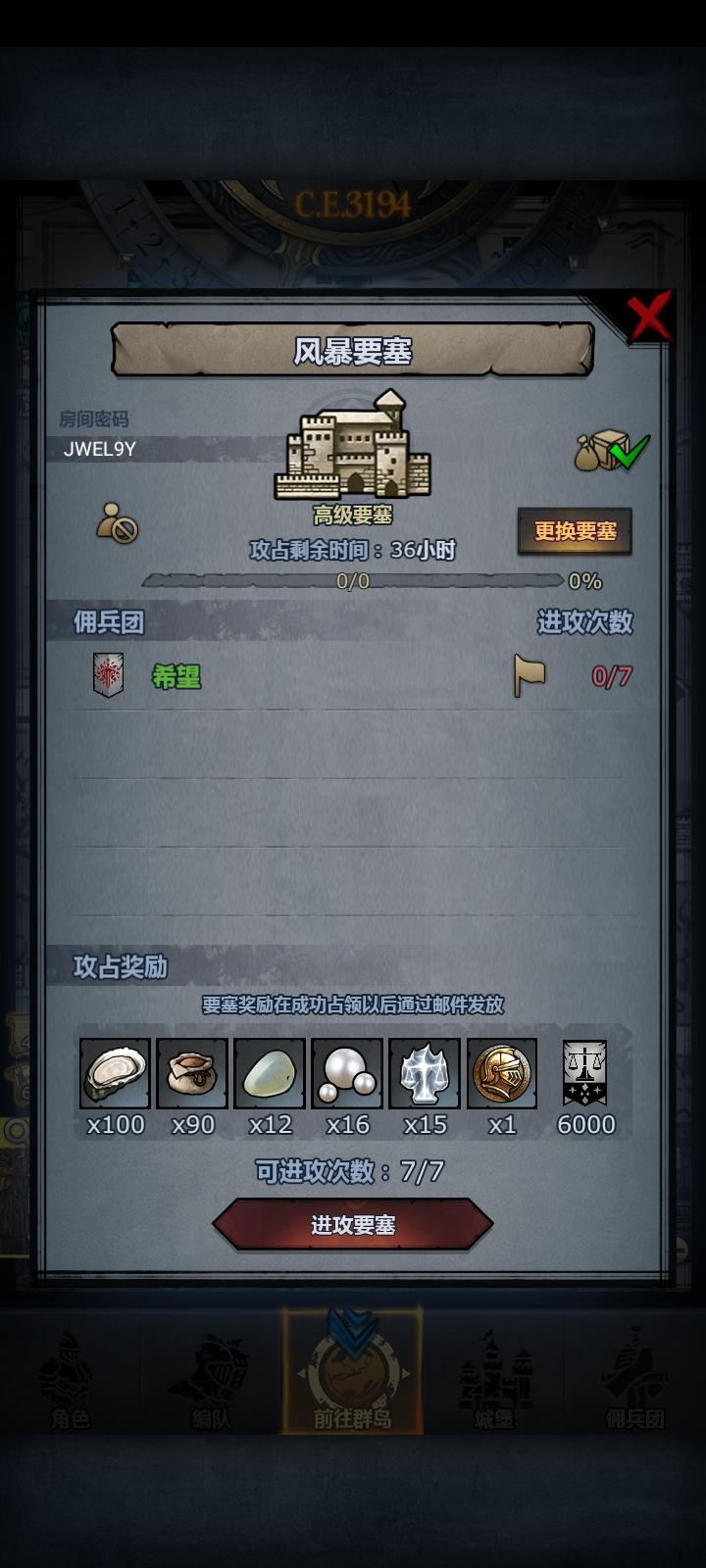Select the pearl stone x12 reward
706x1568 pixels.
coord(269,1075)
